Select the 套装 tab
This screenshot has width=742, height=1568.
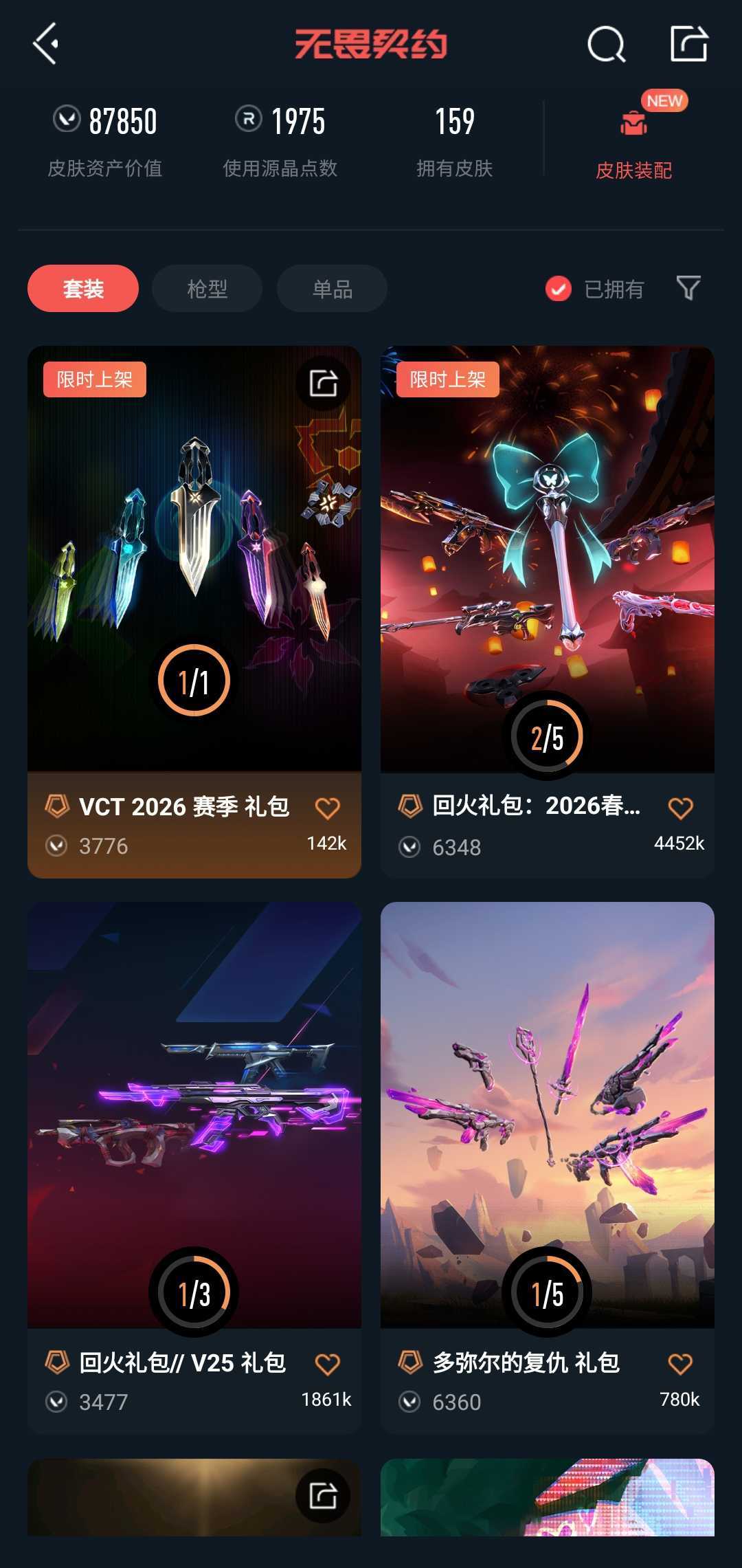[x=83, y=289]
